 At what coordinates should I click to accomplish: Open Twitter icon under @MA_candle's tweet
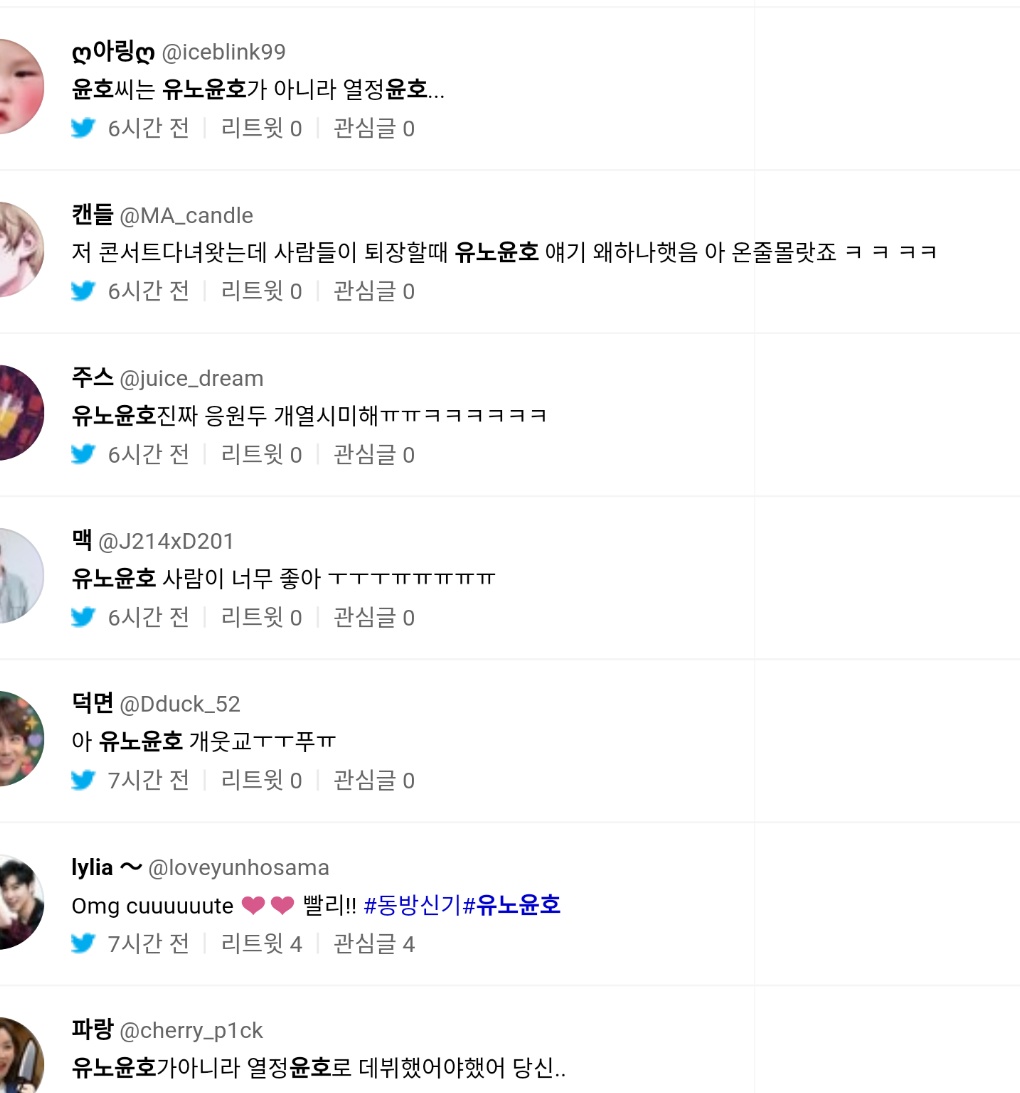point(83,291)
